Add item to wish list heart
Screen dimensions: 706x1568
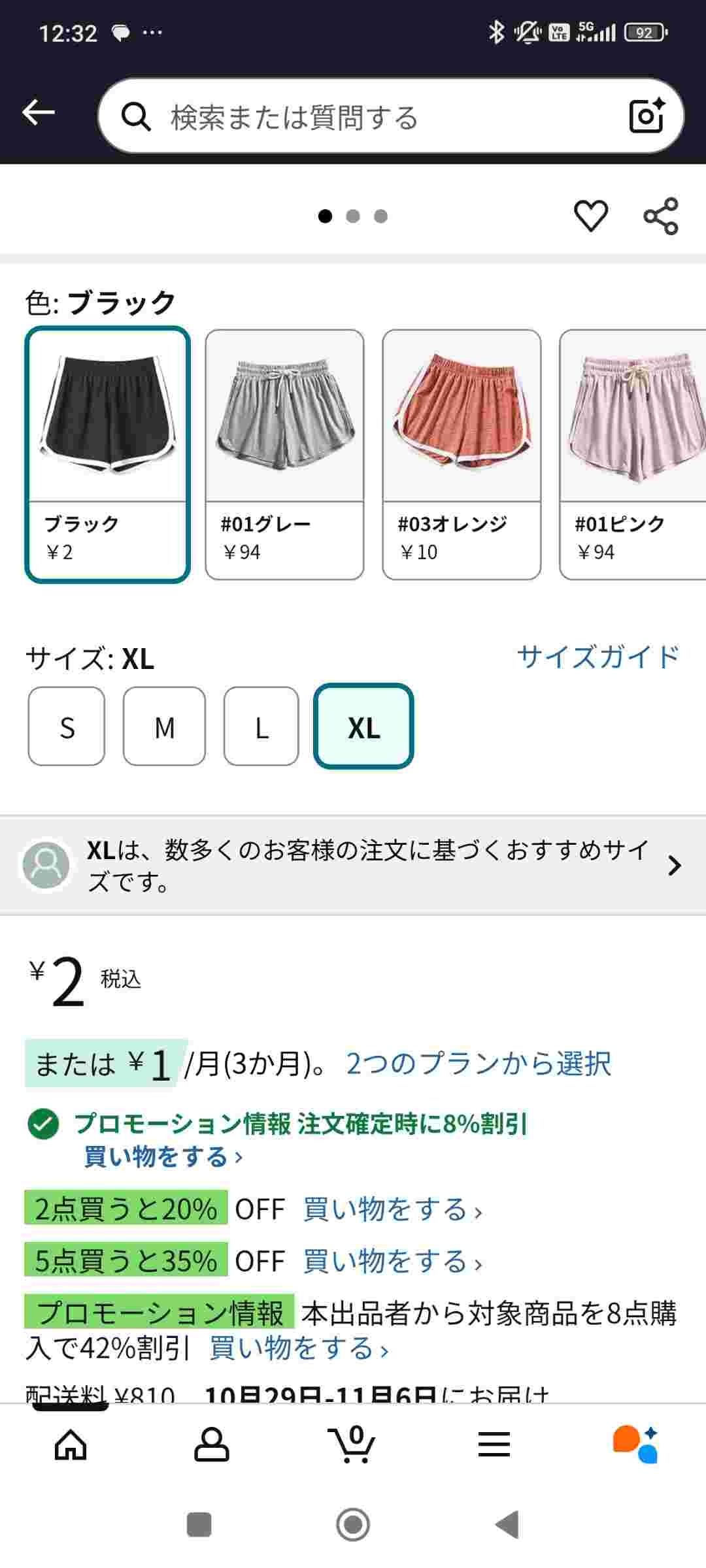(590, 216)
